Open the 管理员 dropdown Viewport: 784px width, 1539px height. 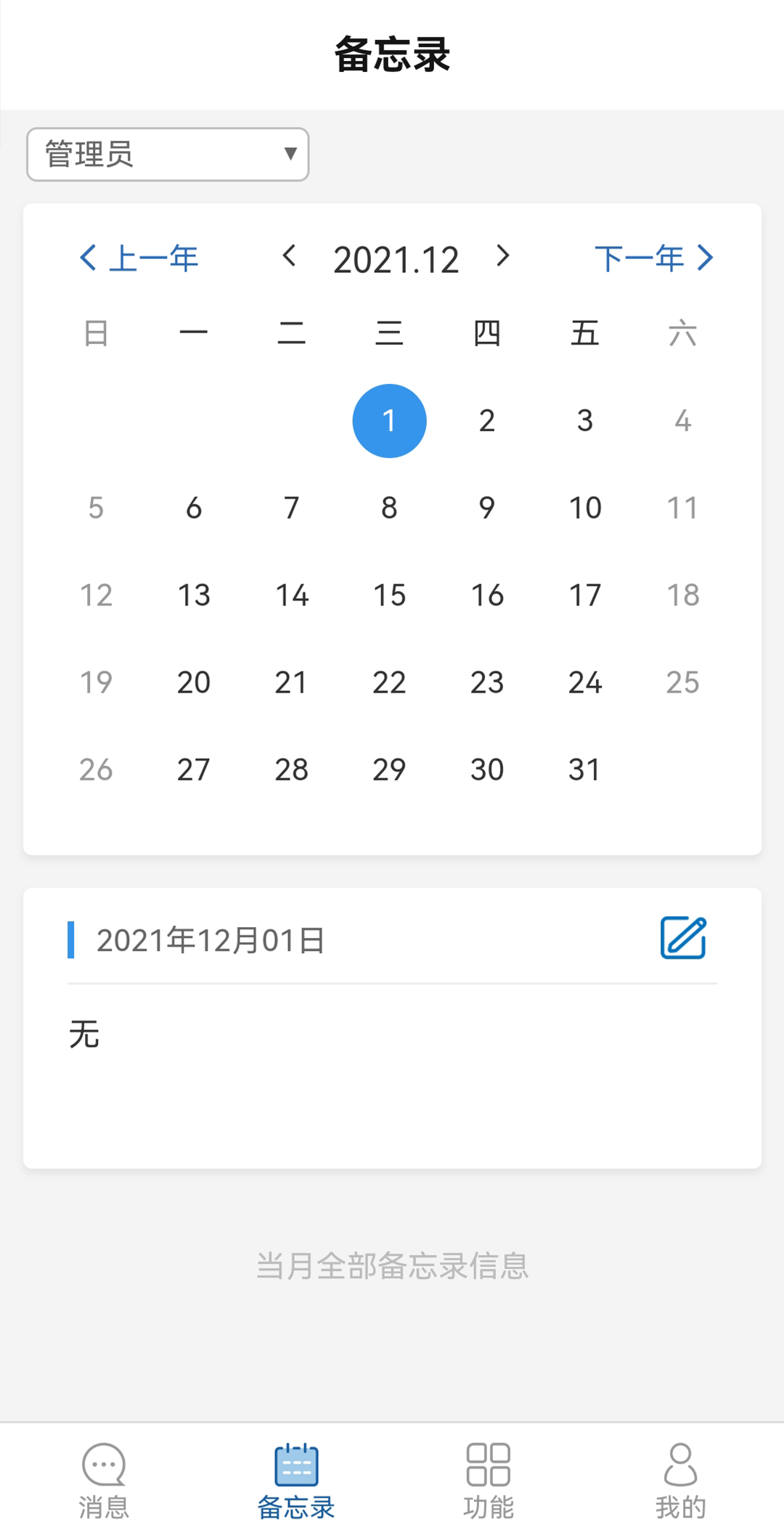coord(168,154)
